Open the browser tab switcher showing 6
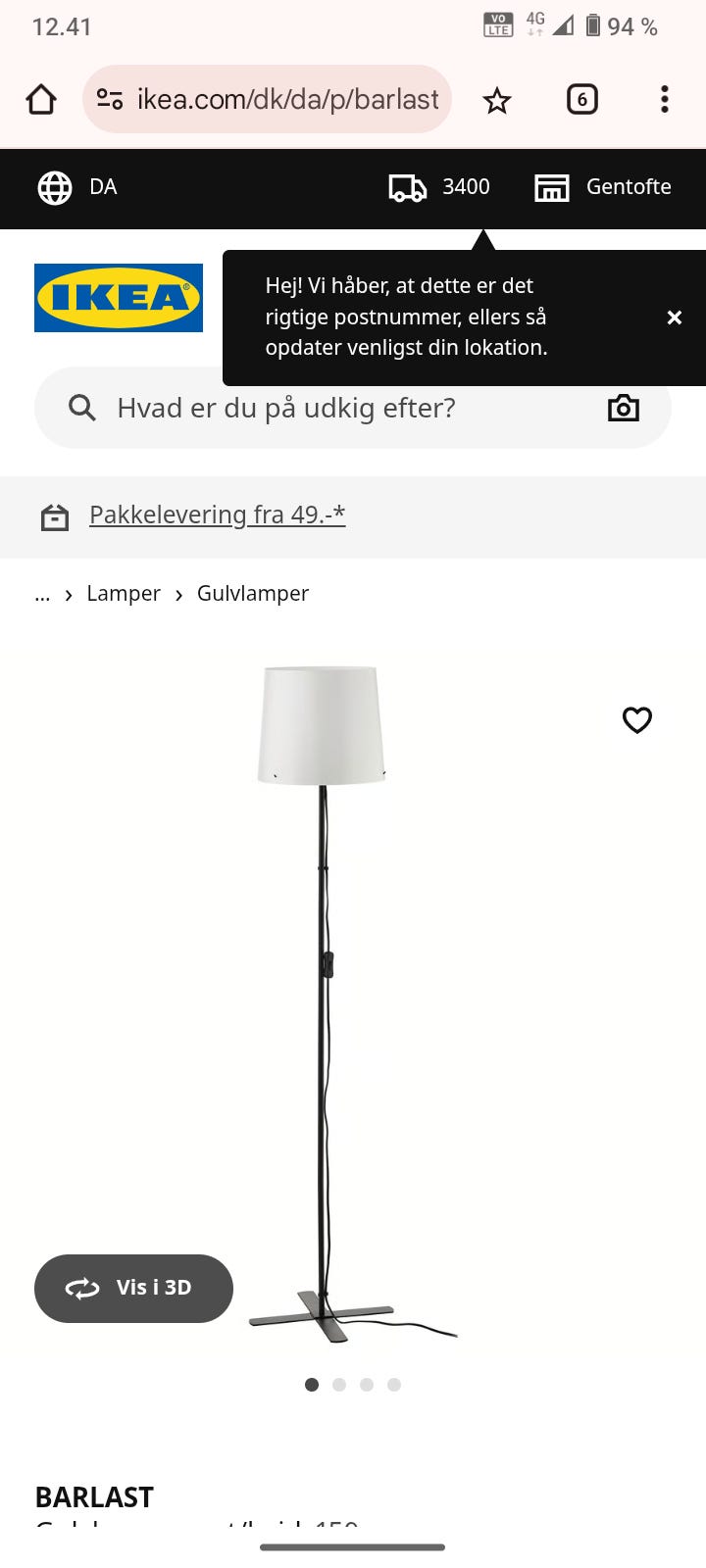This screenshot has width=706, height=1568. point(581,99)
